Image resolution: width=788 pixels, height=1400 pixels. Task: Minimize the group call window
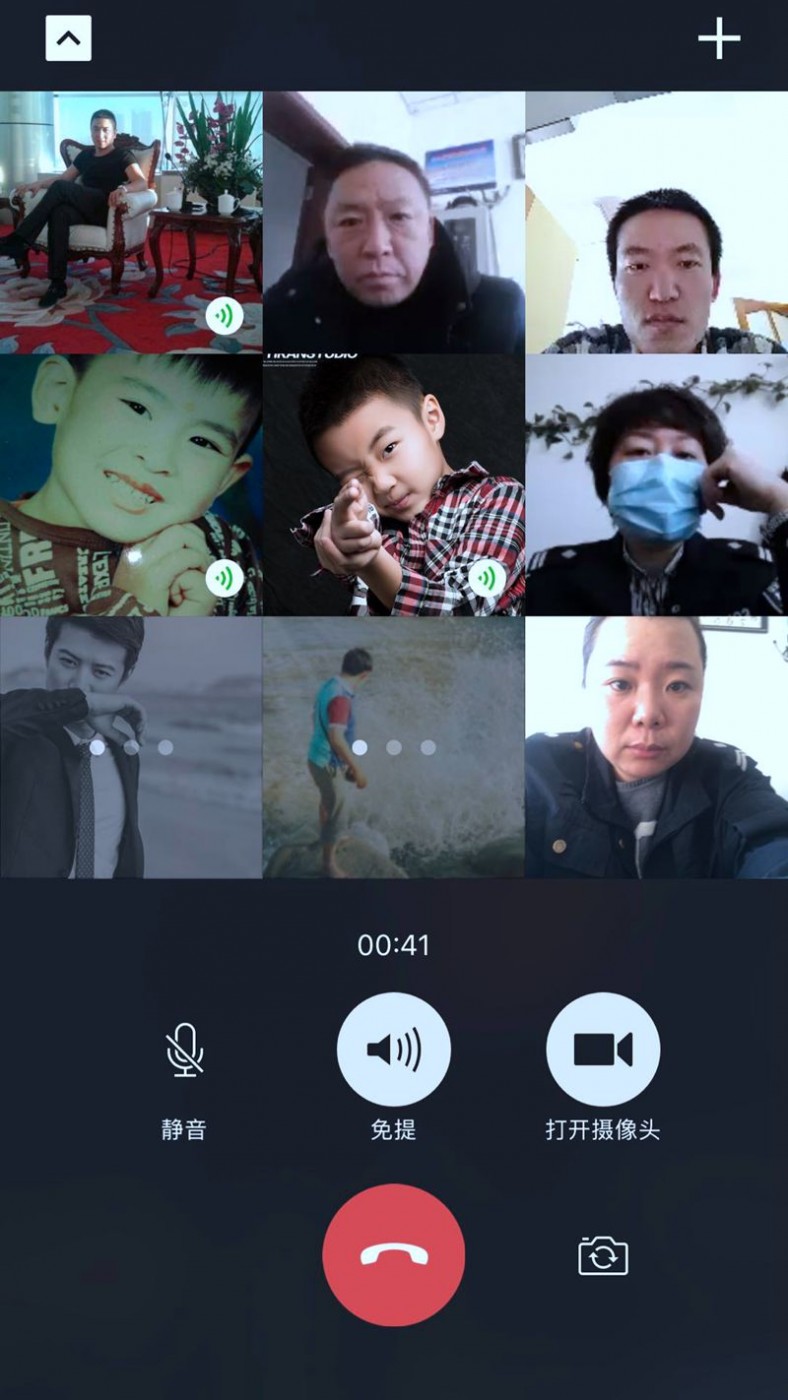(x=68, y=39)
